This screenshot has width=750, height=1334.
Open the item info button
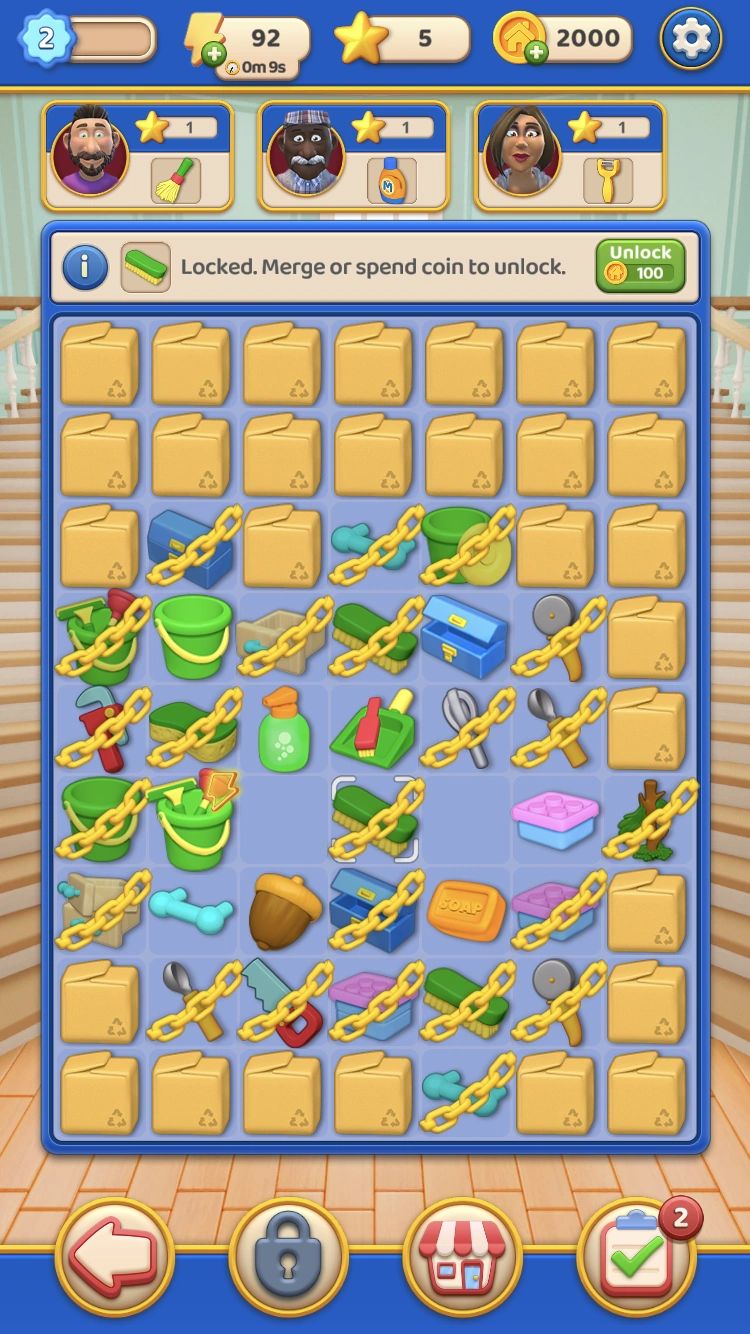pos(85,267)
